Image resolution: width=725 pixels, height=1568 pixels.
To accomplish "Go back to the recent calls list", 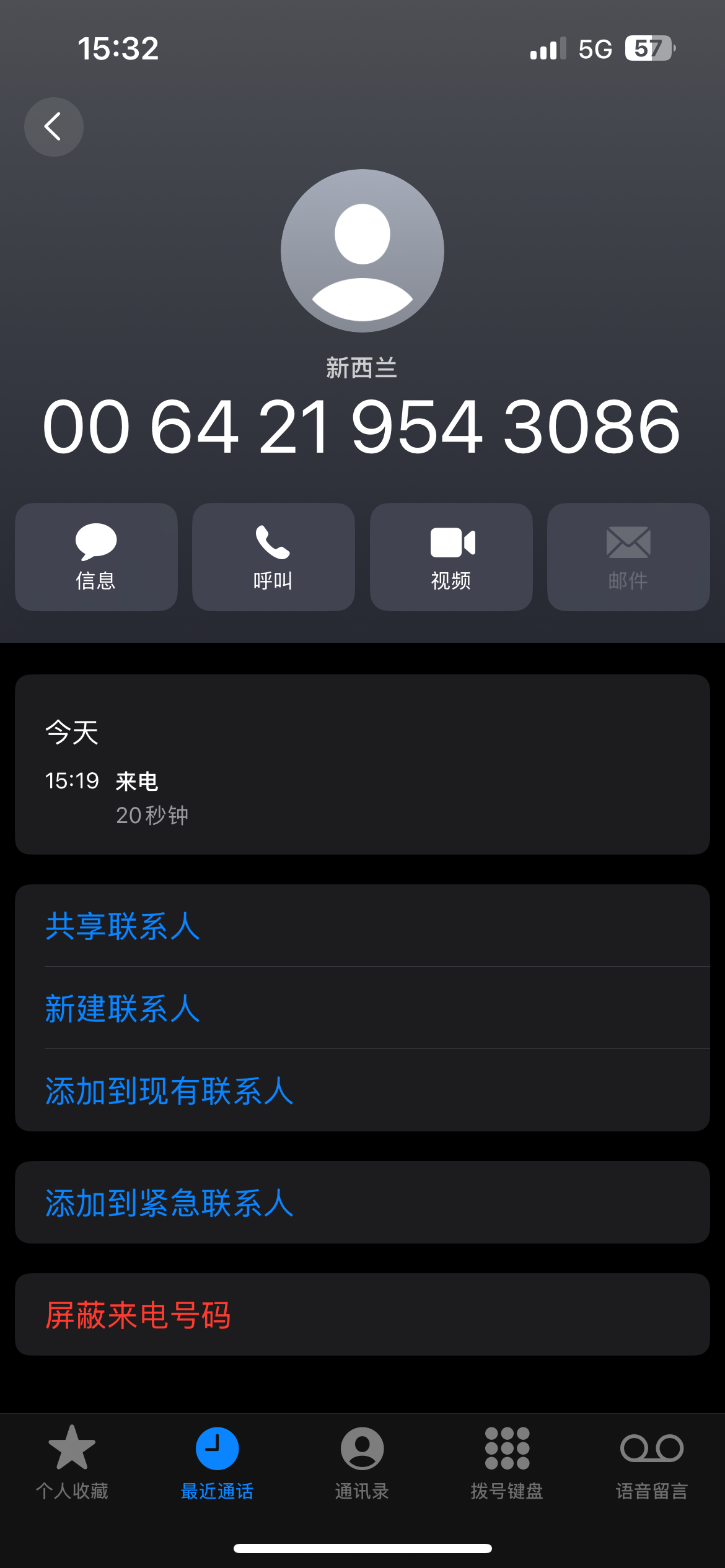I will [x=54, y=127].
